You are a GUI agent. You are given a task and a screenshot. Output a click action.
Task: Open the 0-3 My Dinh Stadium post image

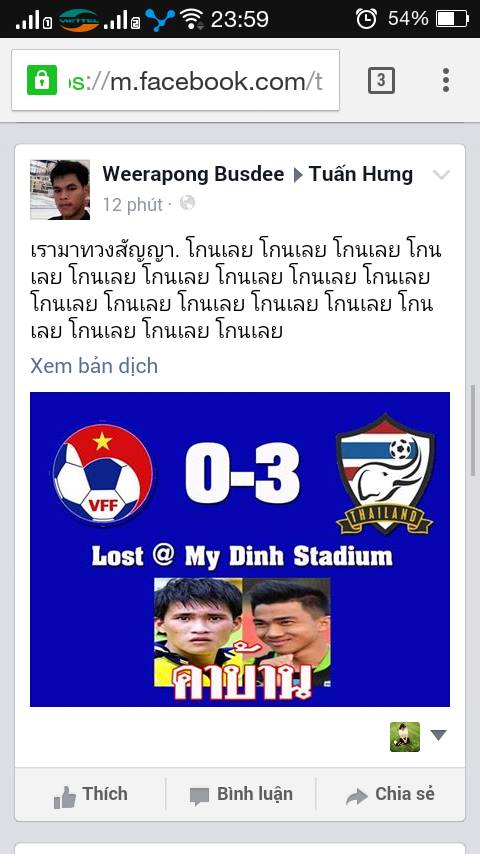tap(240, 549)
